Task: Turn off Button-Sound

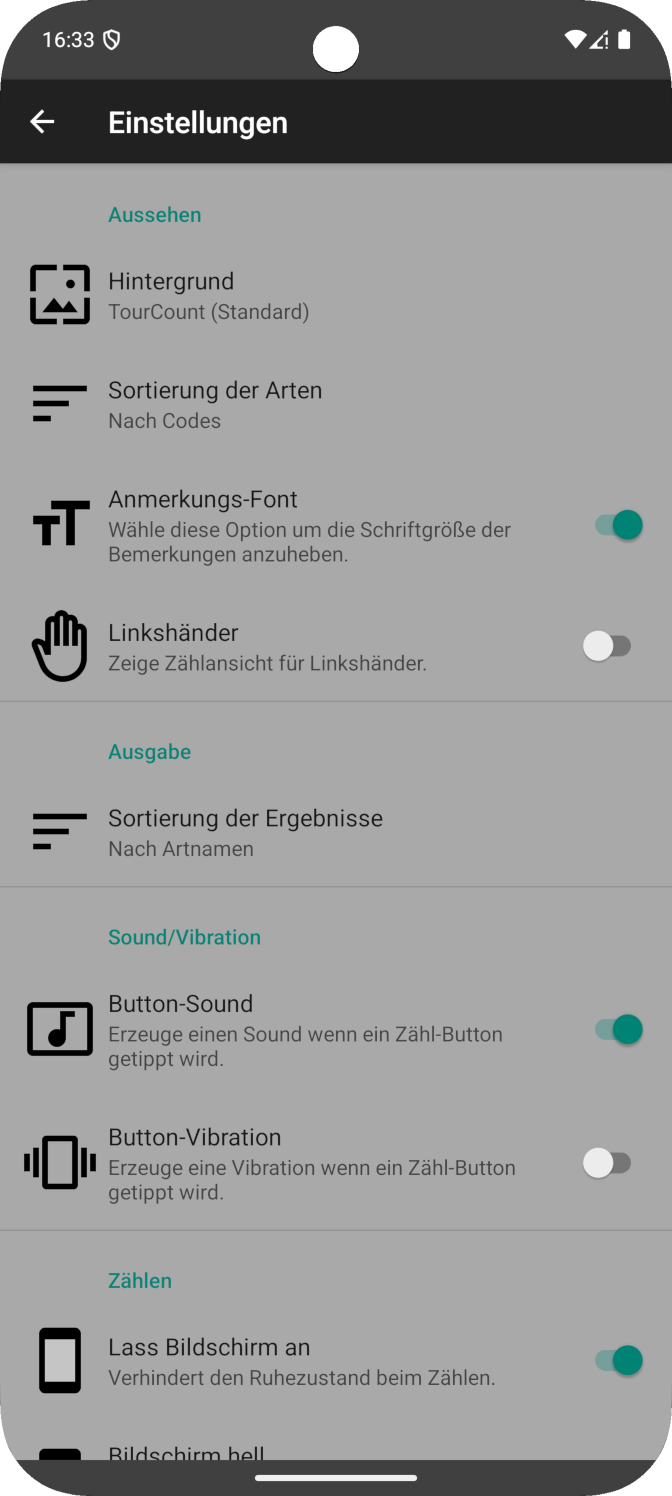Action: click(x=618, y=1029)
